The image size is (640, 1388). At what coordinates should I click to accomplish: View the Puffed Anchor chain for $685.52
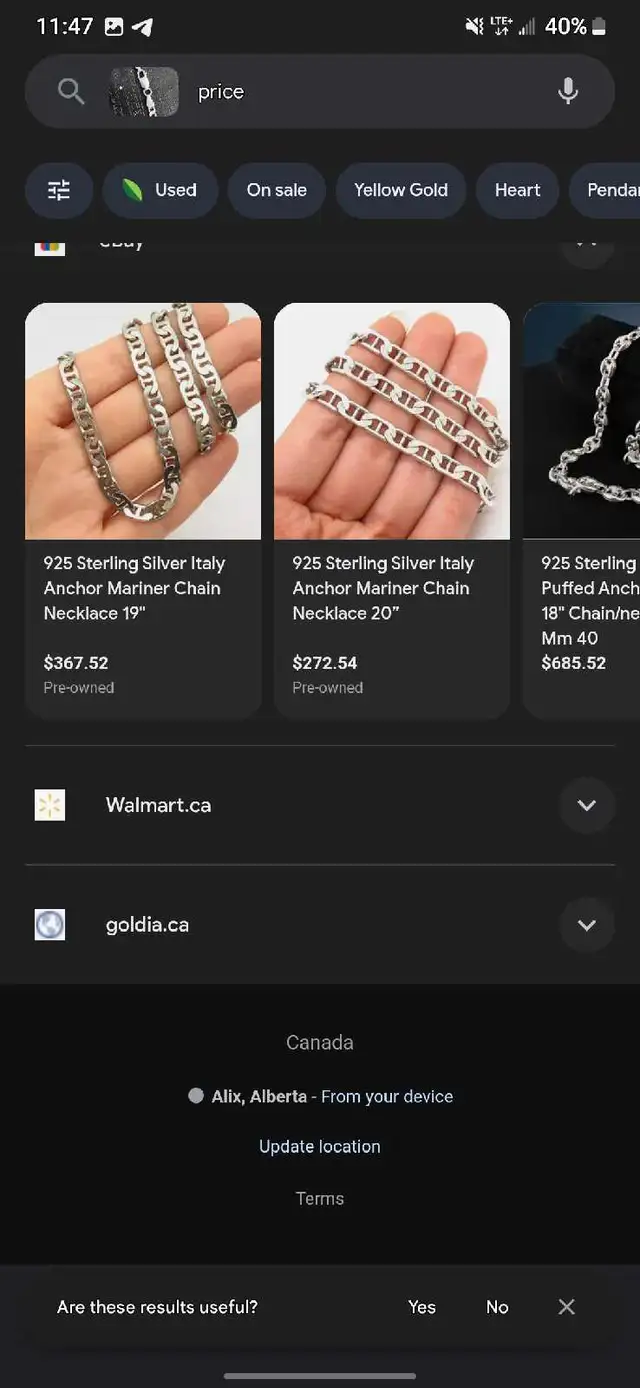[x=581, y=510]
